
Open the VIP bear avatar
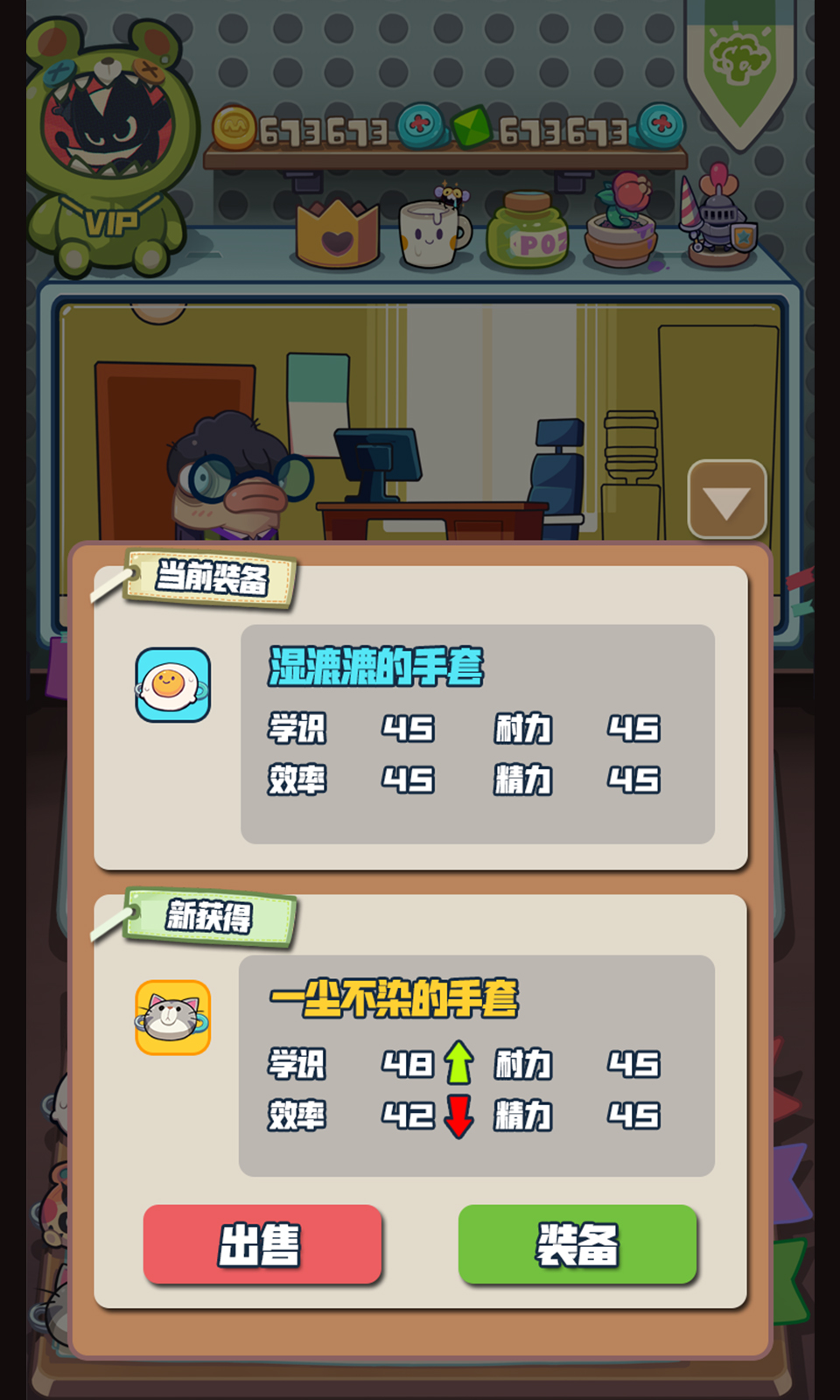(105, 149)
